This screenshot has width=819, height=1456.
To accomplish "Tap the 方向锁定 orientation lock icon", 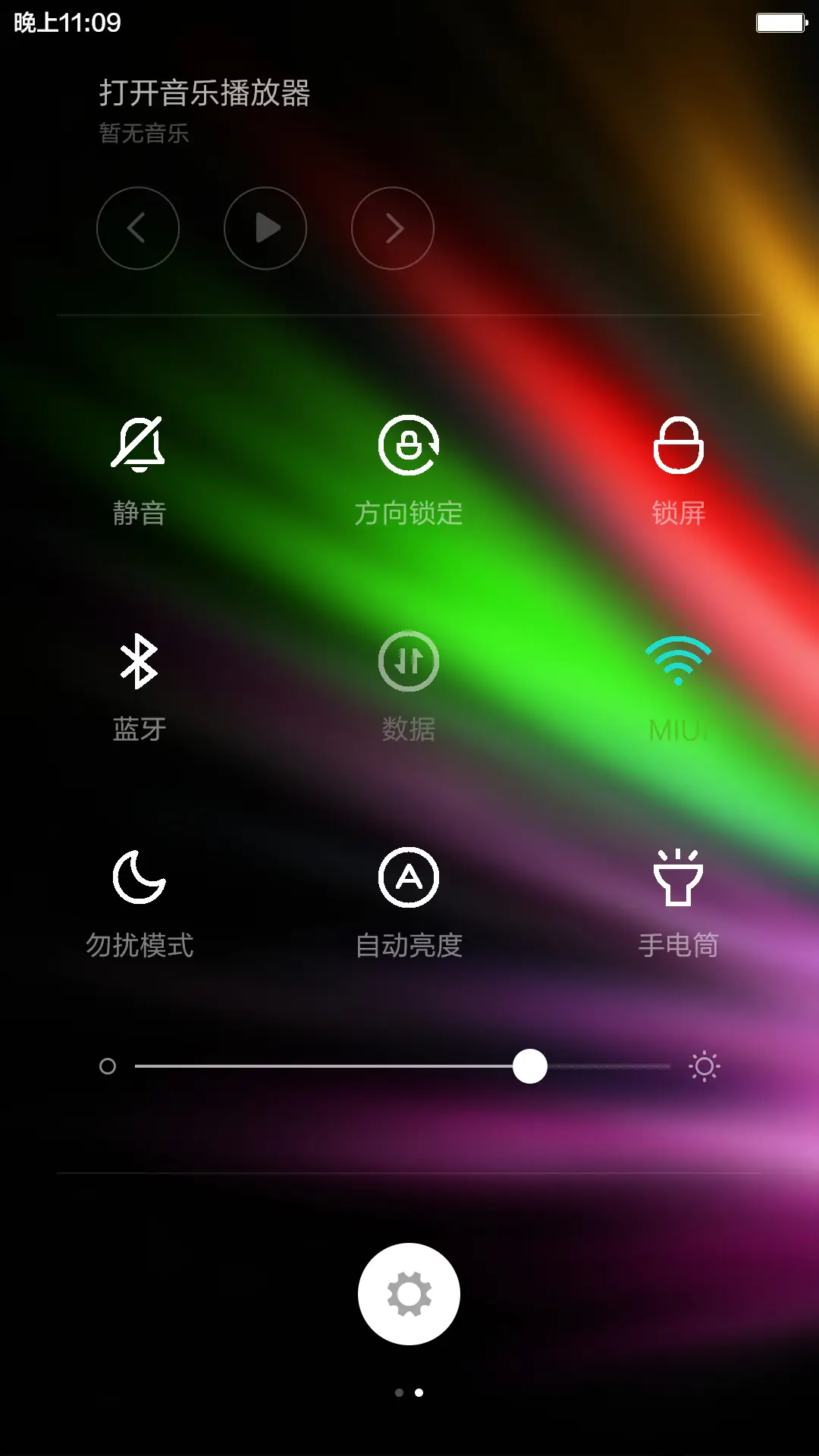I will (409, 446).
